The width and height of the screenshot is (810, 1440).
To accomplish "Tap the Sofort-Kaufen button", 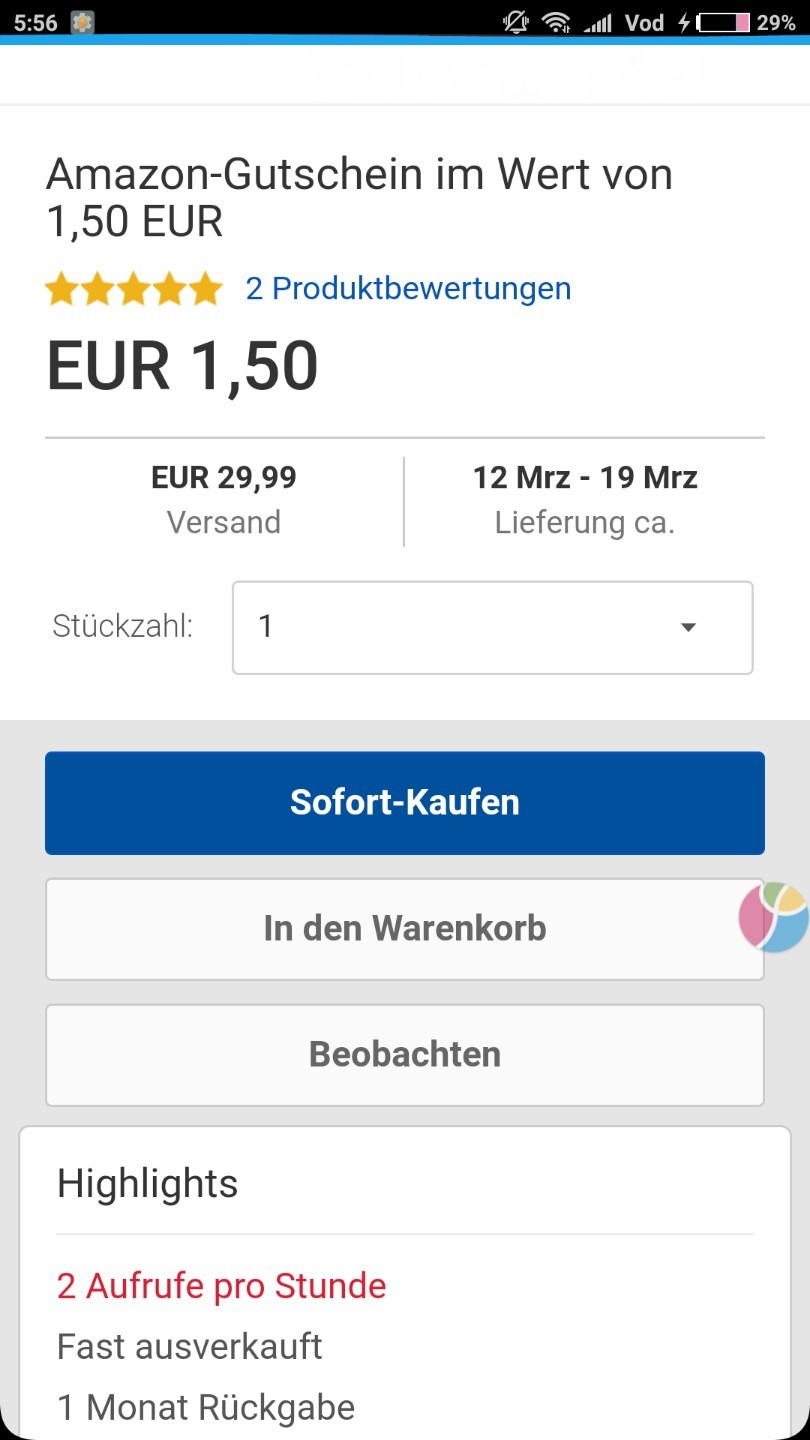I will click(405, 803).
